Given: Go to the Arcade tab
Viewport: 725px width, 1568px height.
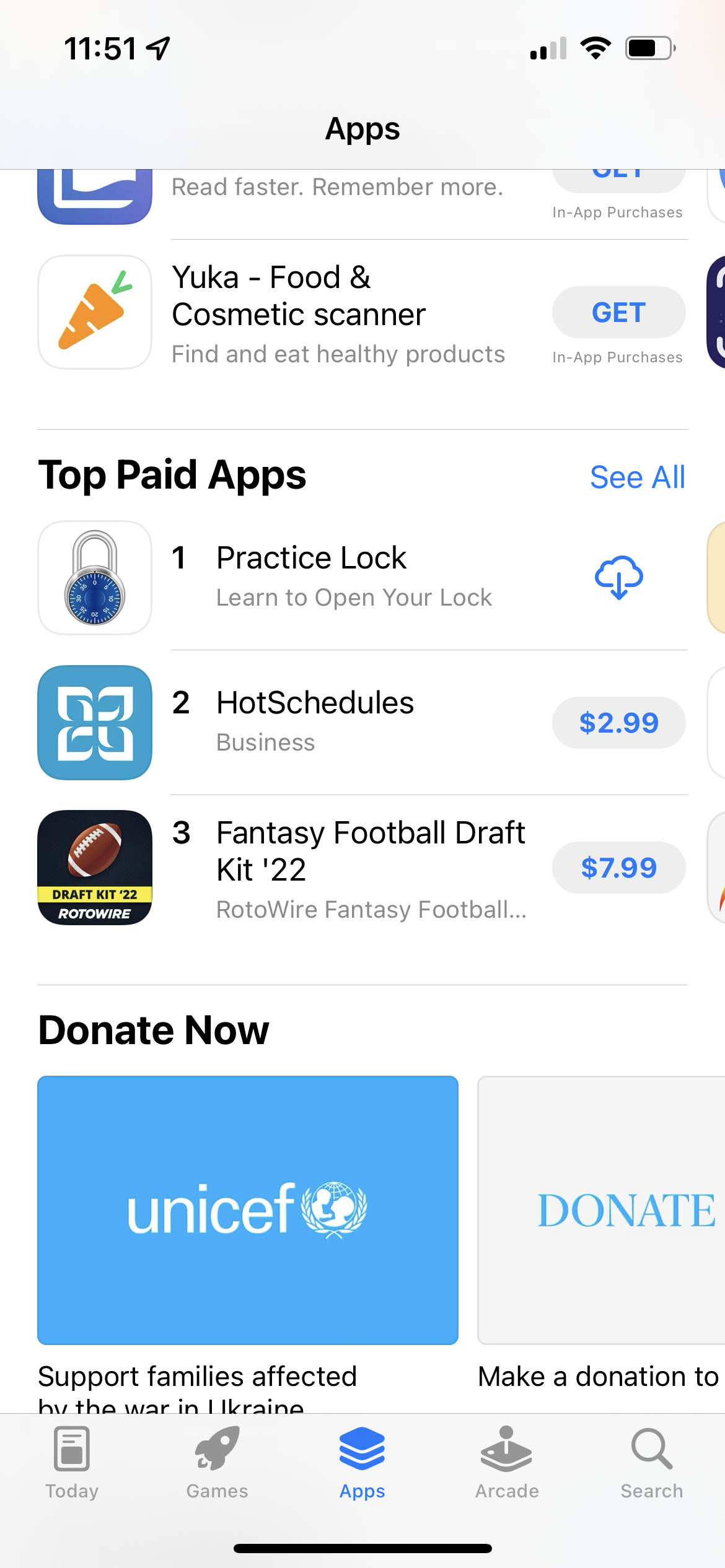Looking at the screenshot, I should coord(507,1461).
